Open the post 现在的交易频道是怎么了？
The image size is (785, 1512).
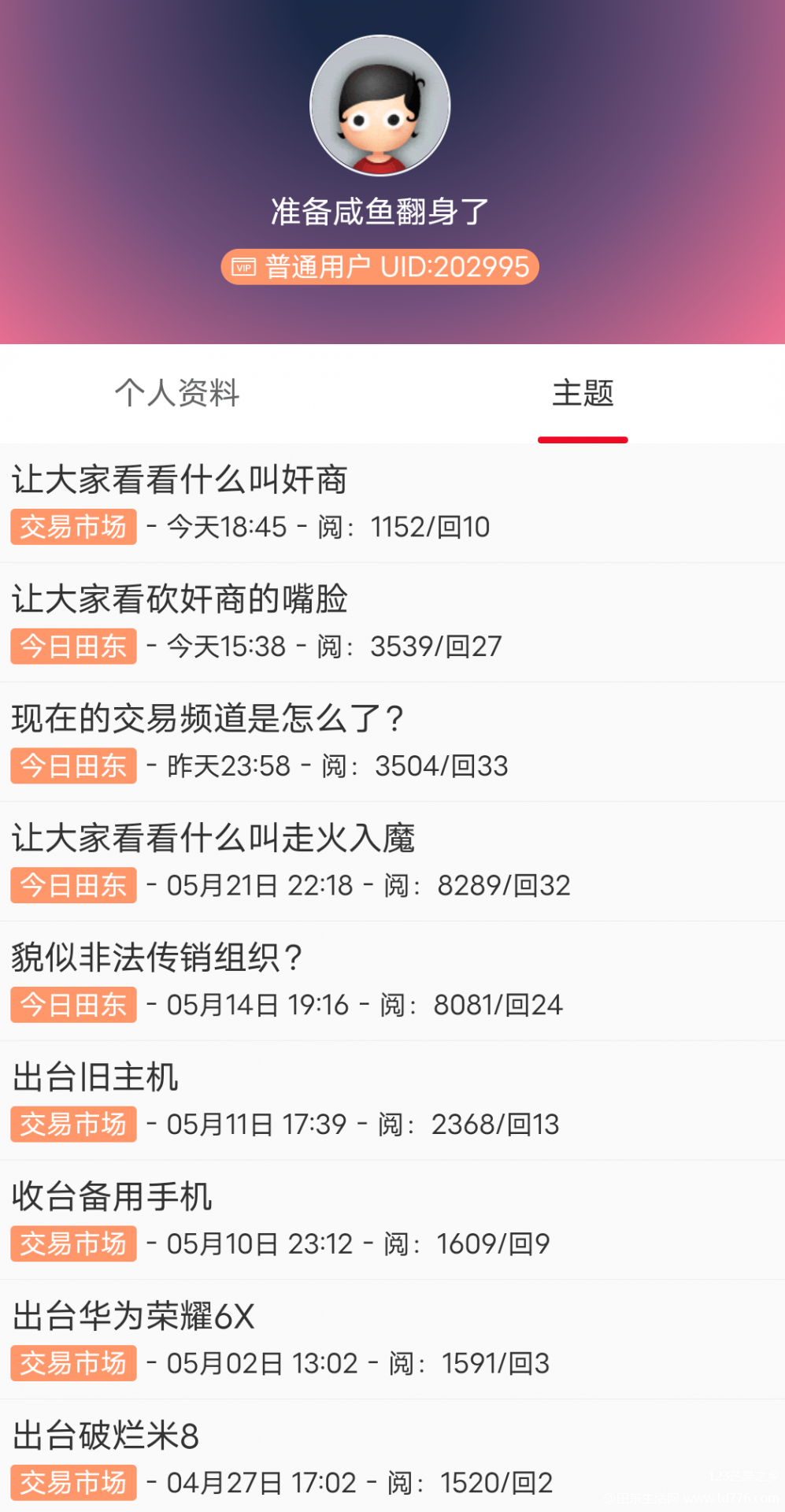pyautogui.click(x=392, y=742)
